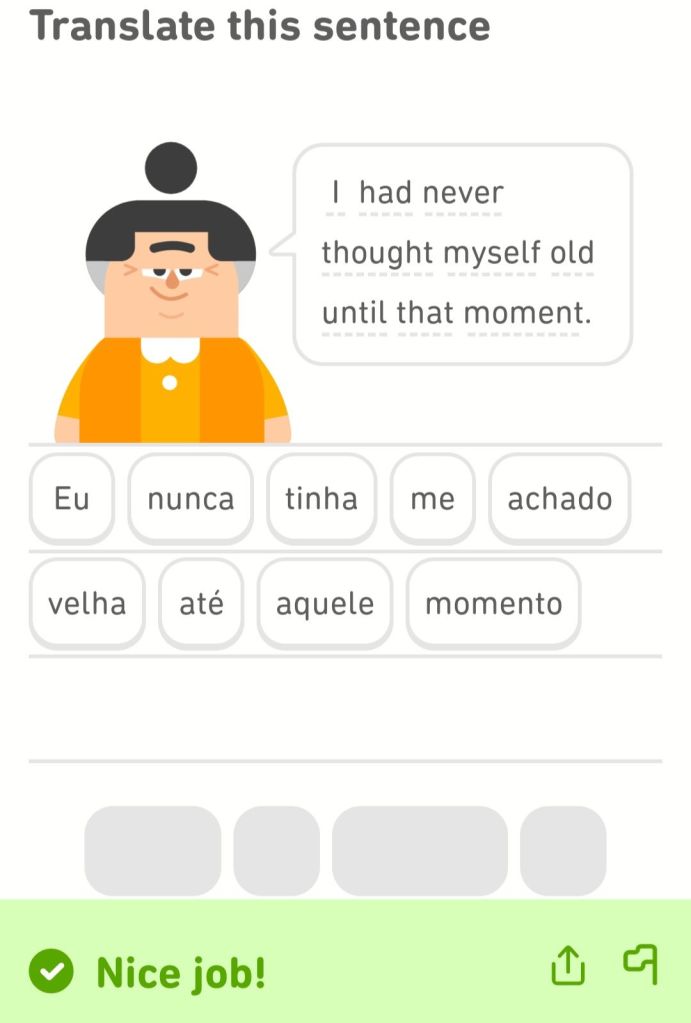
Task: Select the 'nunca' word tile
Action: tap(191, 498)
